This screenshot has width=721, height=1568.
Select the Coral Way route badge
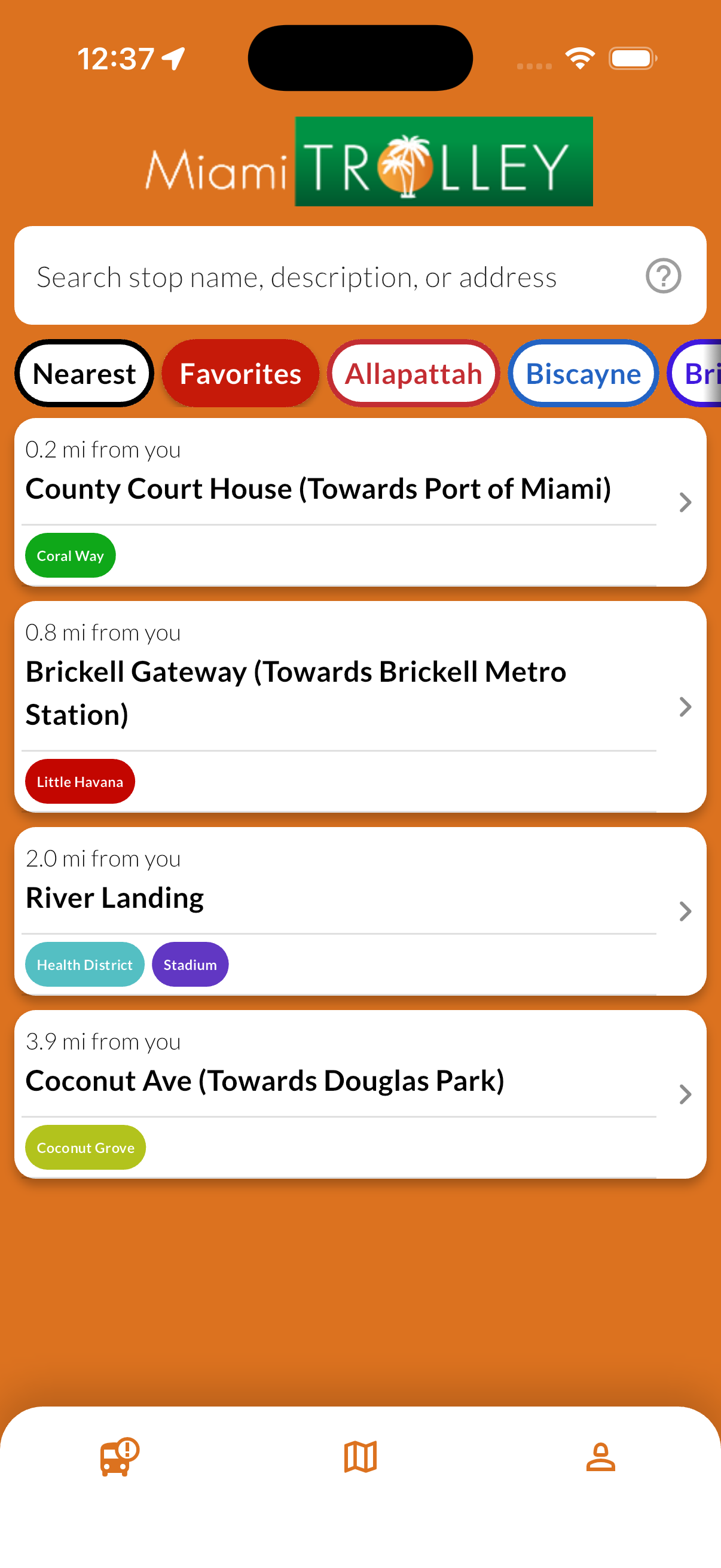(x=70, y=554)
